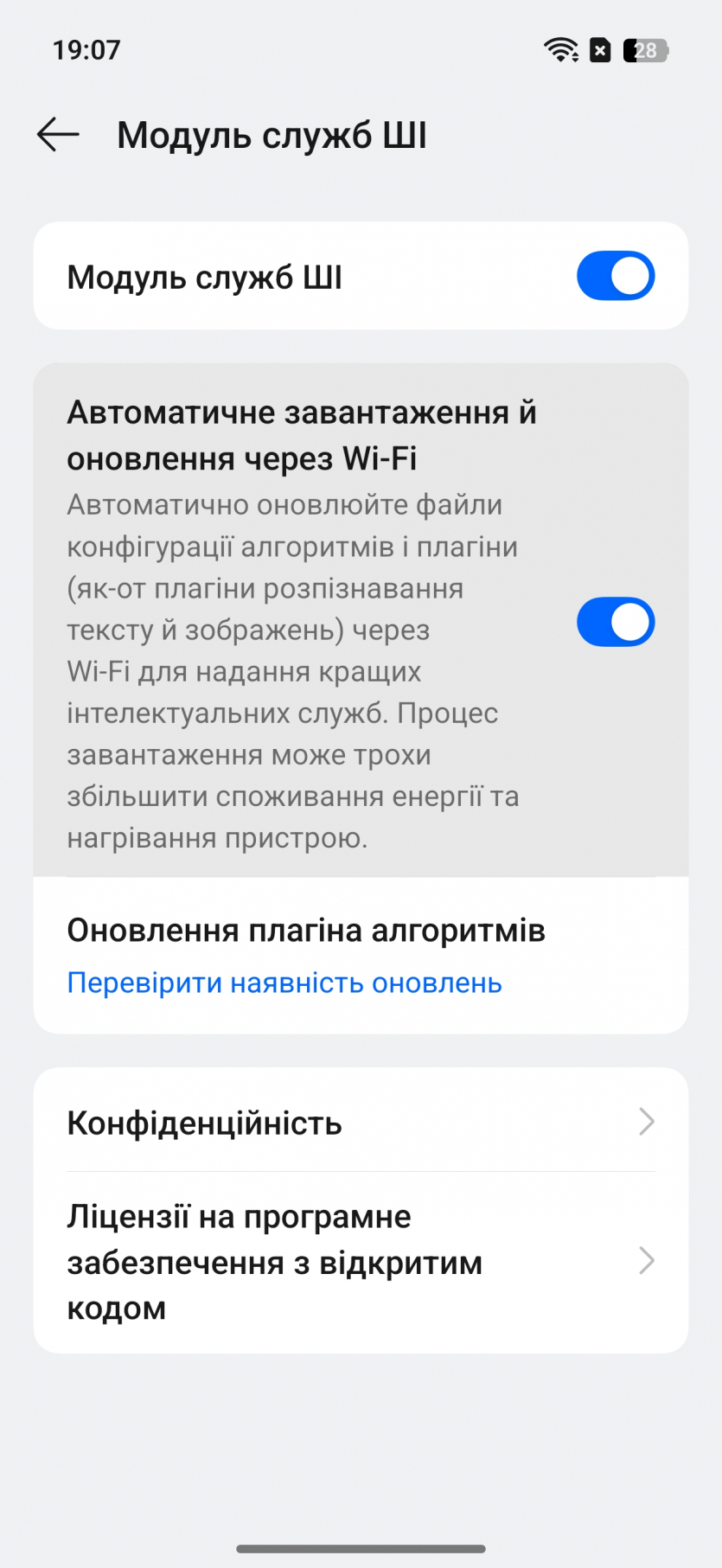The image size is (722, 1568).
Task: Toggle the Модуль служб ШІ switch off
Action: click(615, 276)
